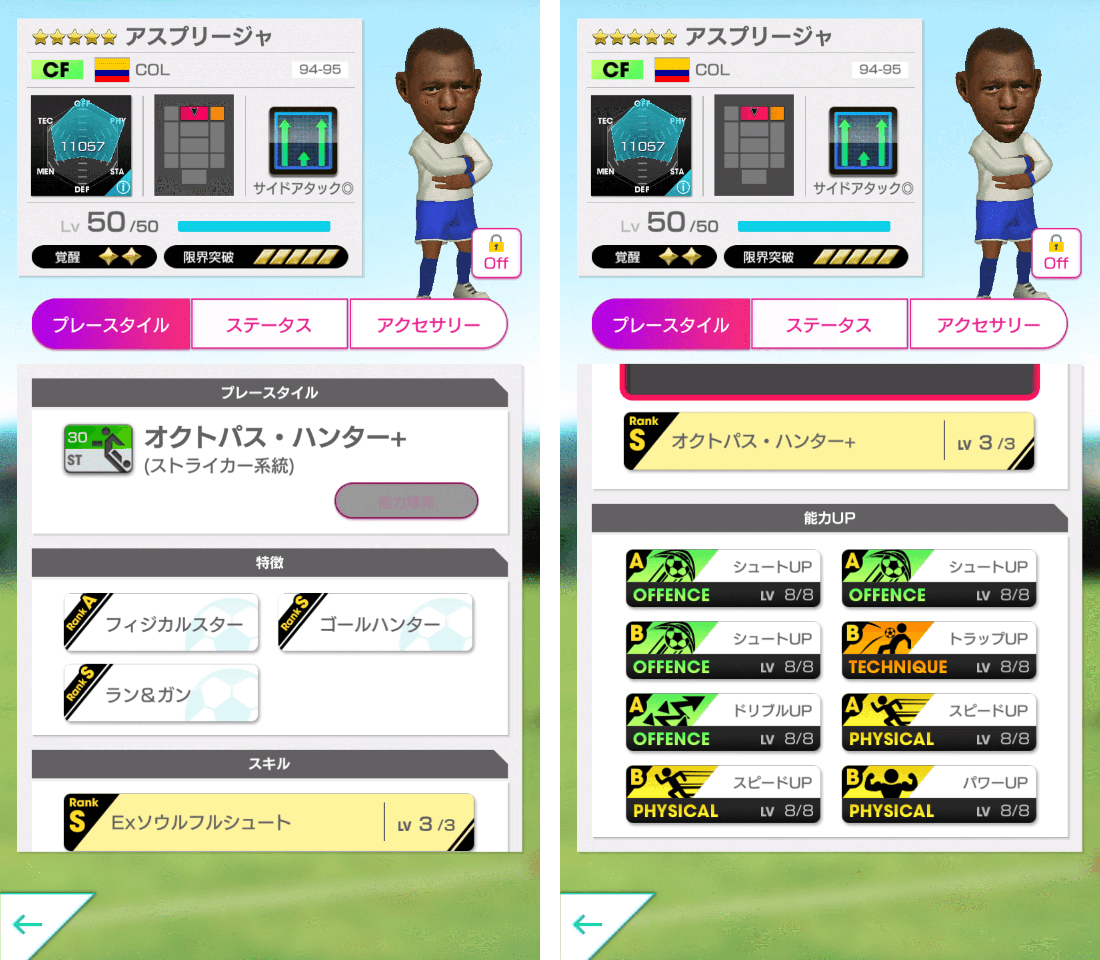Tap the greyed 能力解放 button
The image size is (1100, 960).
(406, 500)
